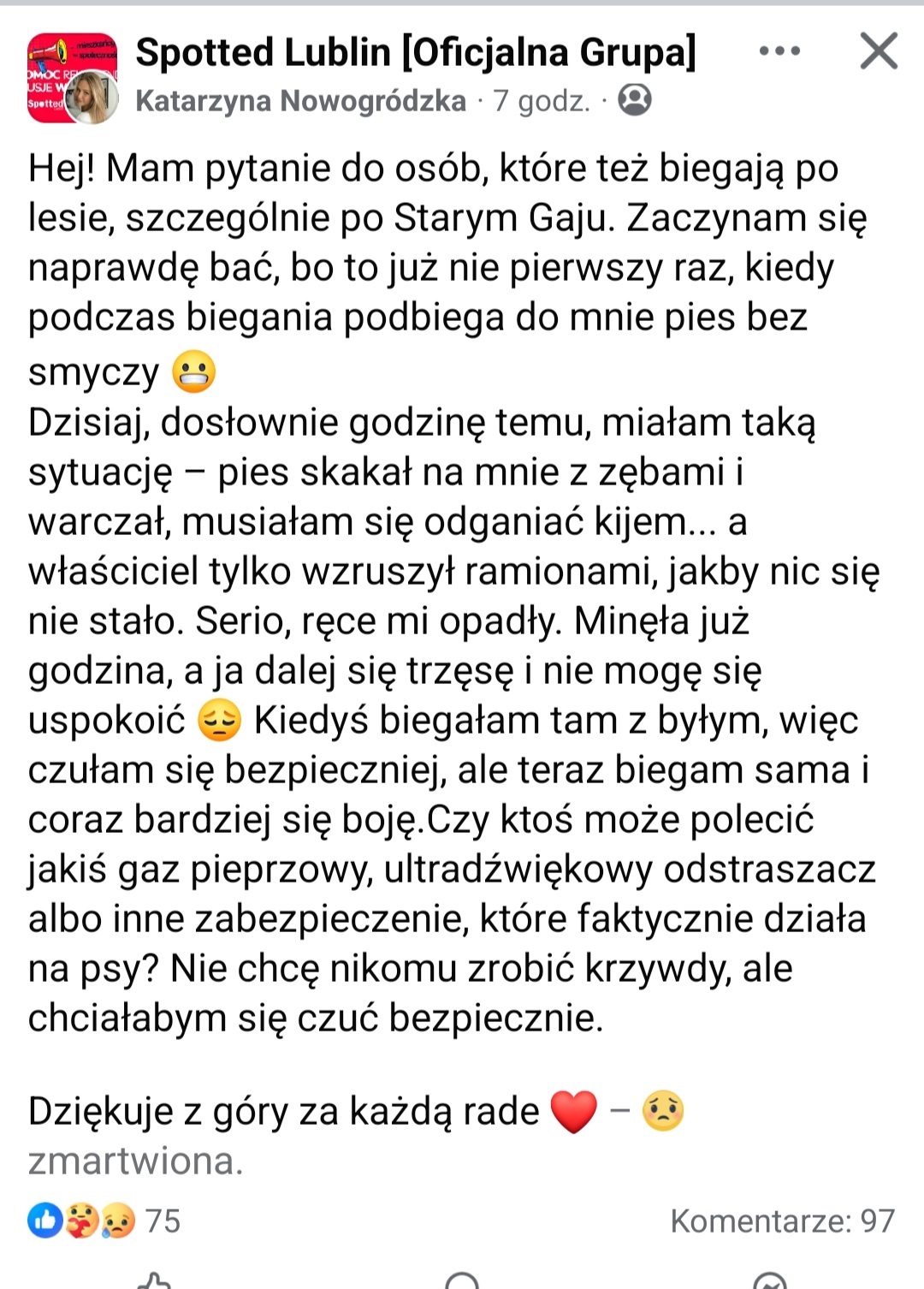The image size is (924, 1289).
Task: Open the Komentarze: 97 comments
Action: click(781, 1221)
